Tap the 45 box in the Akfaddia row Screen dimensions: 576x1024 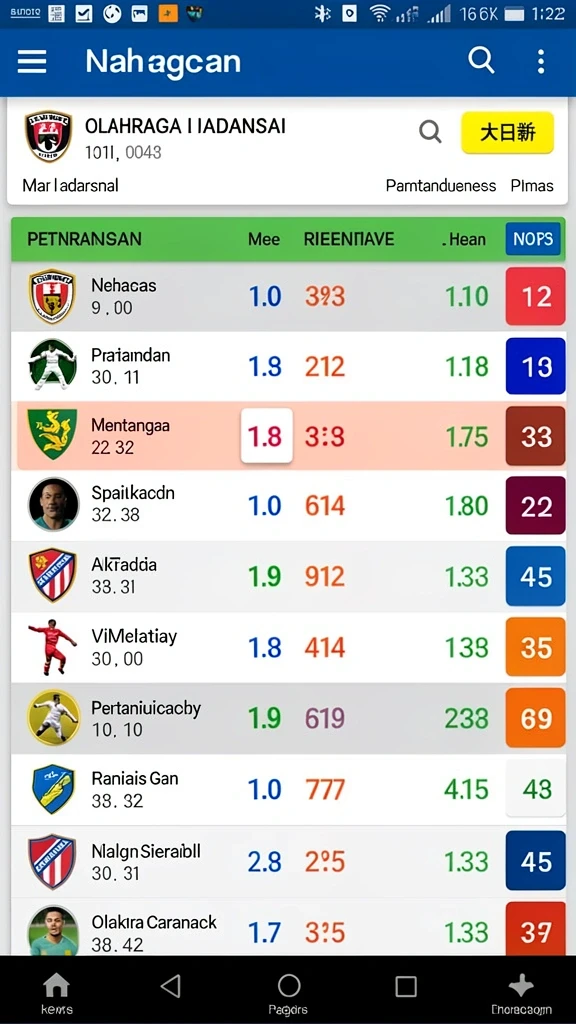(x=536, y=577)
